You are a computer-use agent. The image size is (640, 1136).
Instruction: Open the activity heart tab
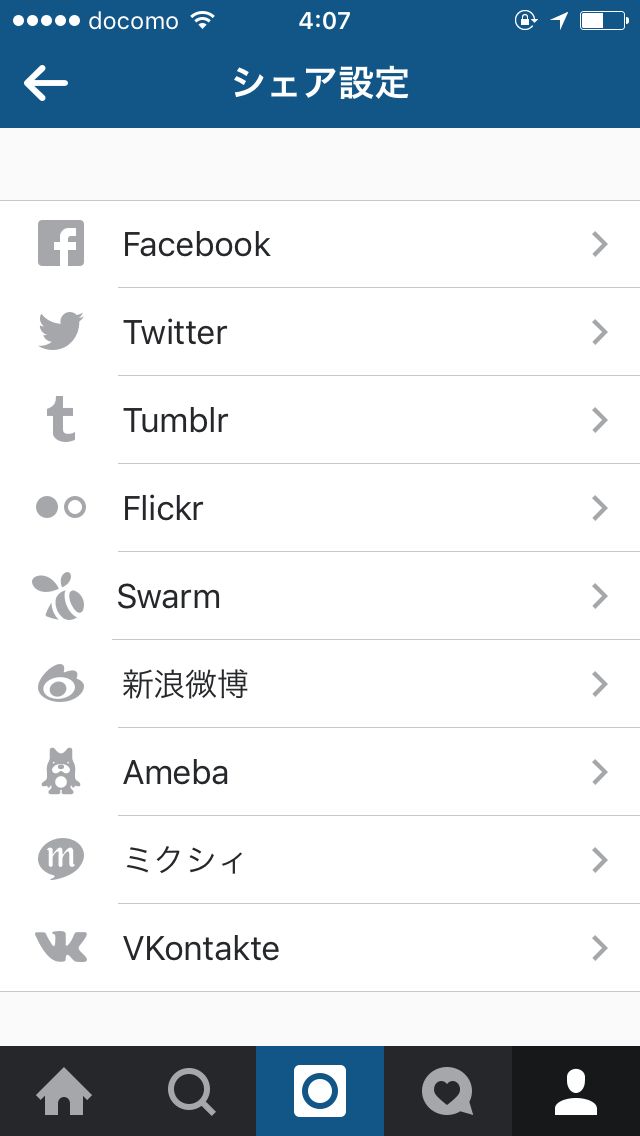coord(448,1091)
